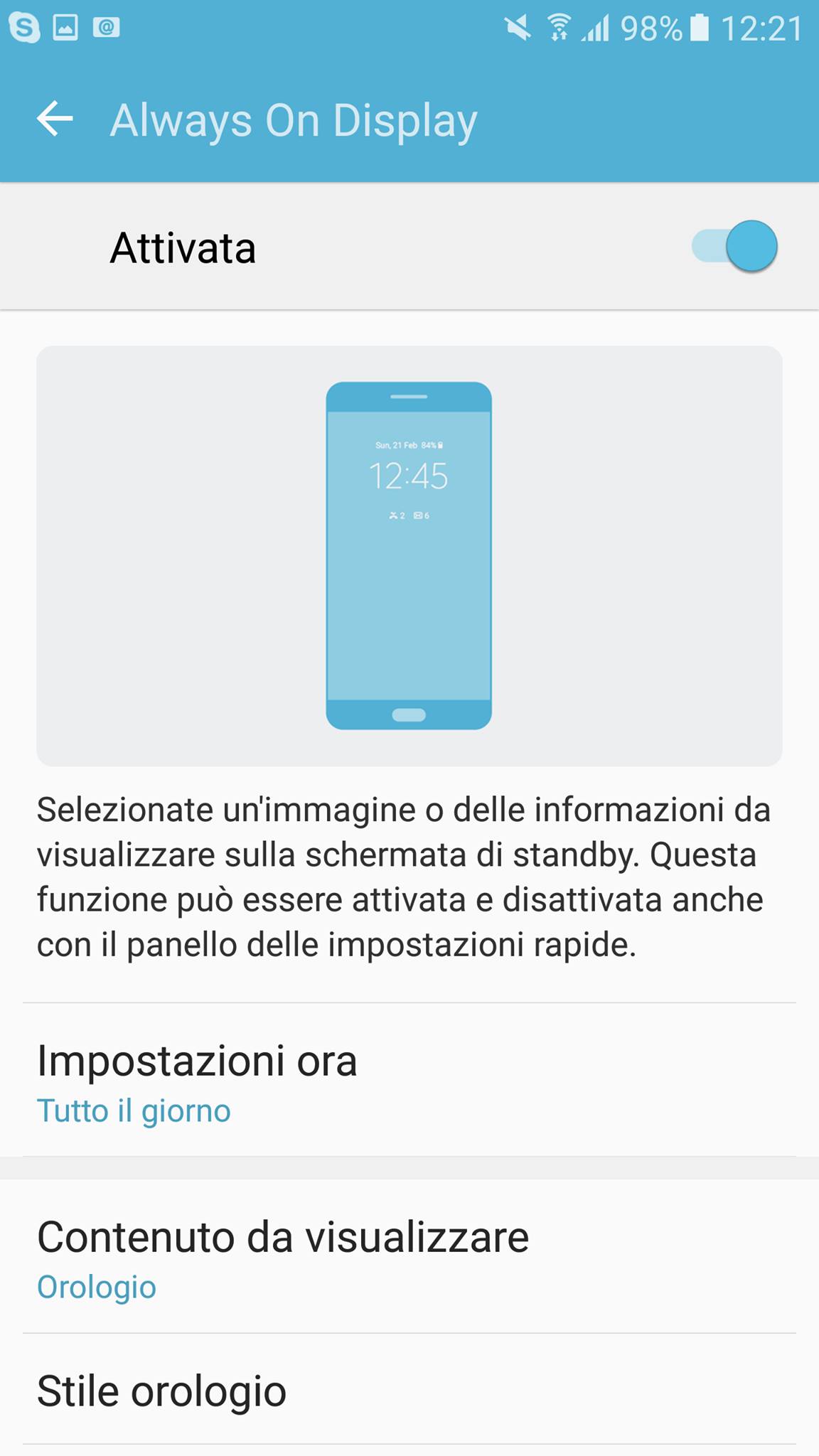This screenshot has width=819, height=1456.
Task: Turn off the Attivata switch
Action: coord(735,247)
